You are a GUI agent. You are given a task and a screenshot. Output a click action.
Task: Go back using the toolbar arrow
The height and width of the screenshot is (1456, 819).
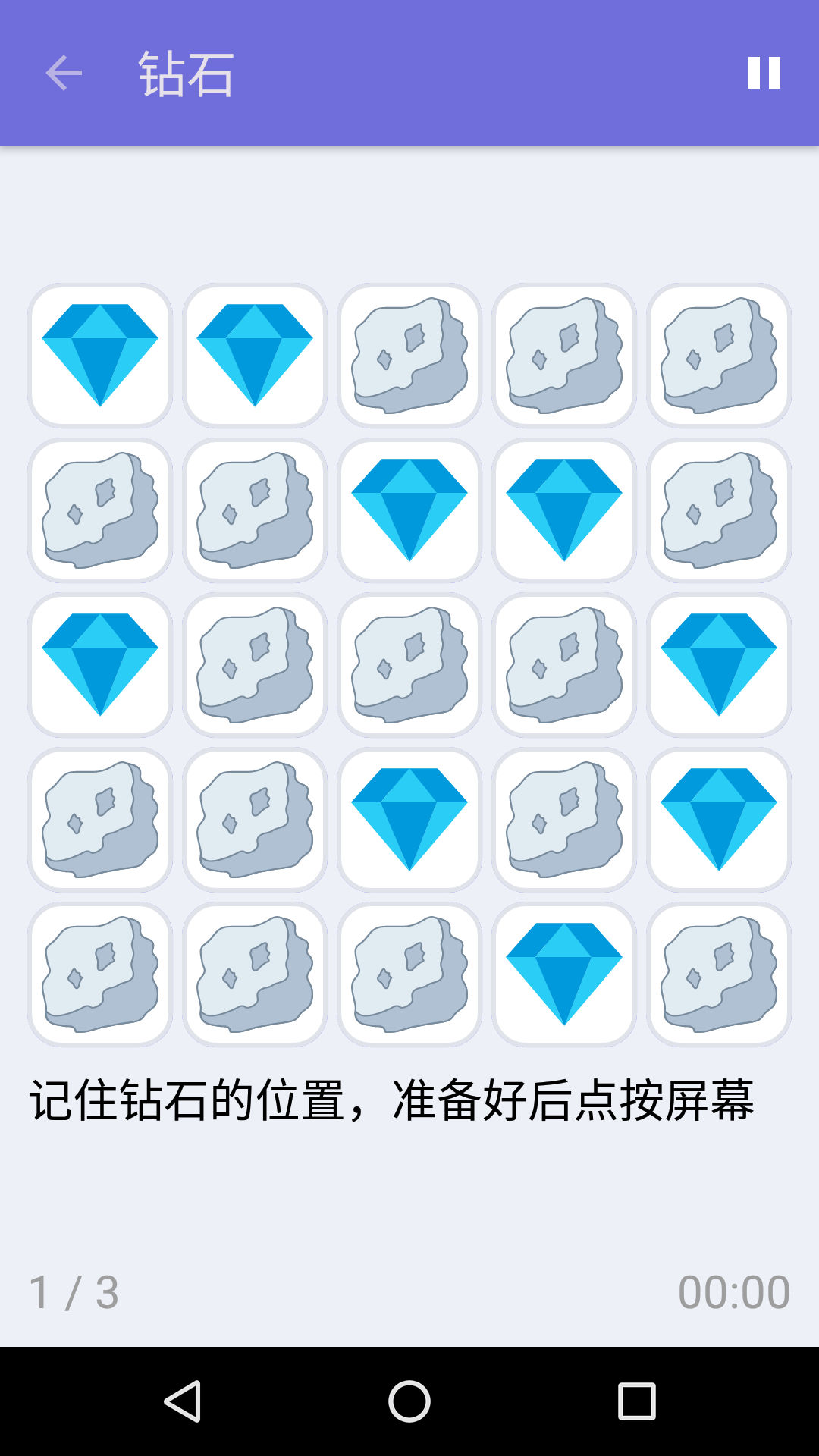[x=64, y=73]
